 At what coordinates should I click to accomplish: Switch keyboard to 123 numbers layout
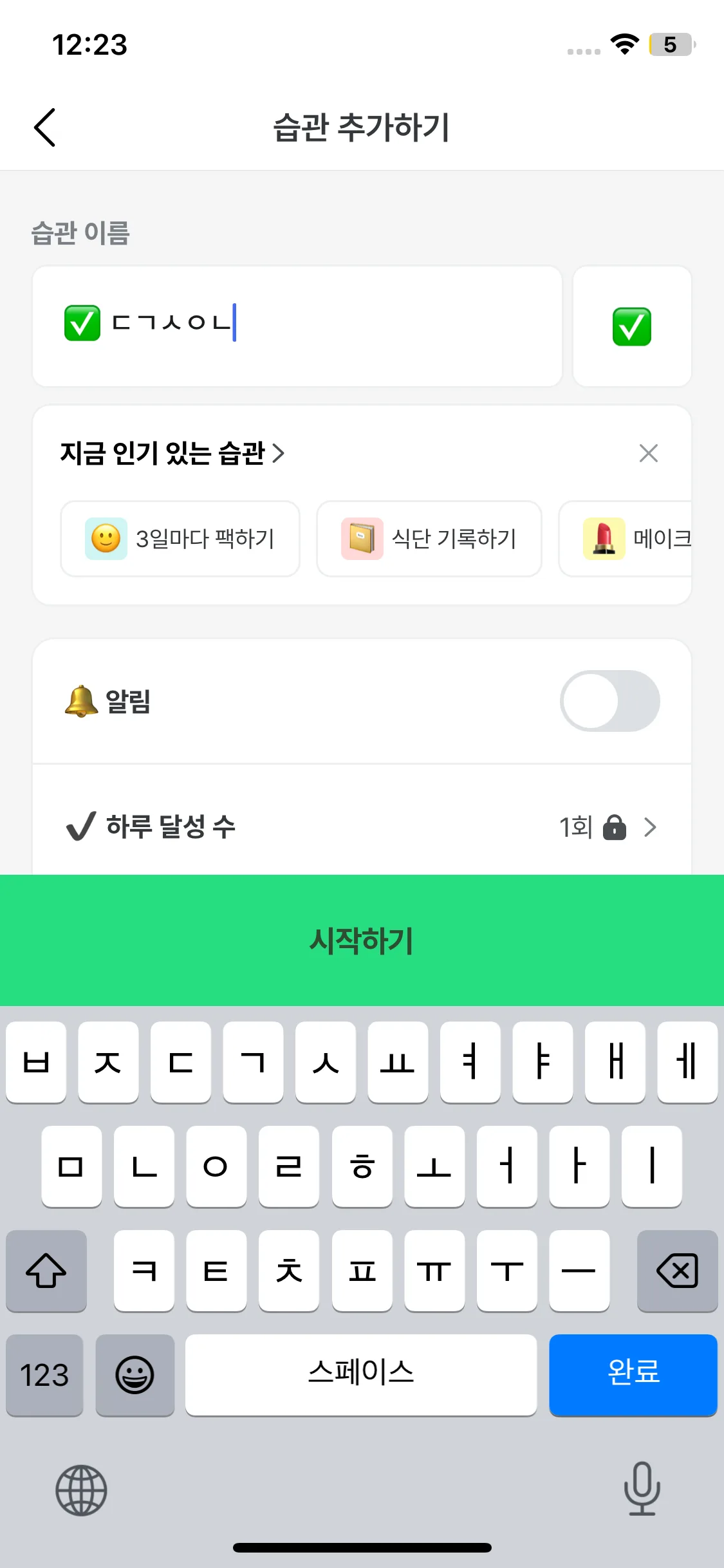click(x=44, y=1375)
